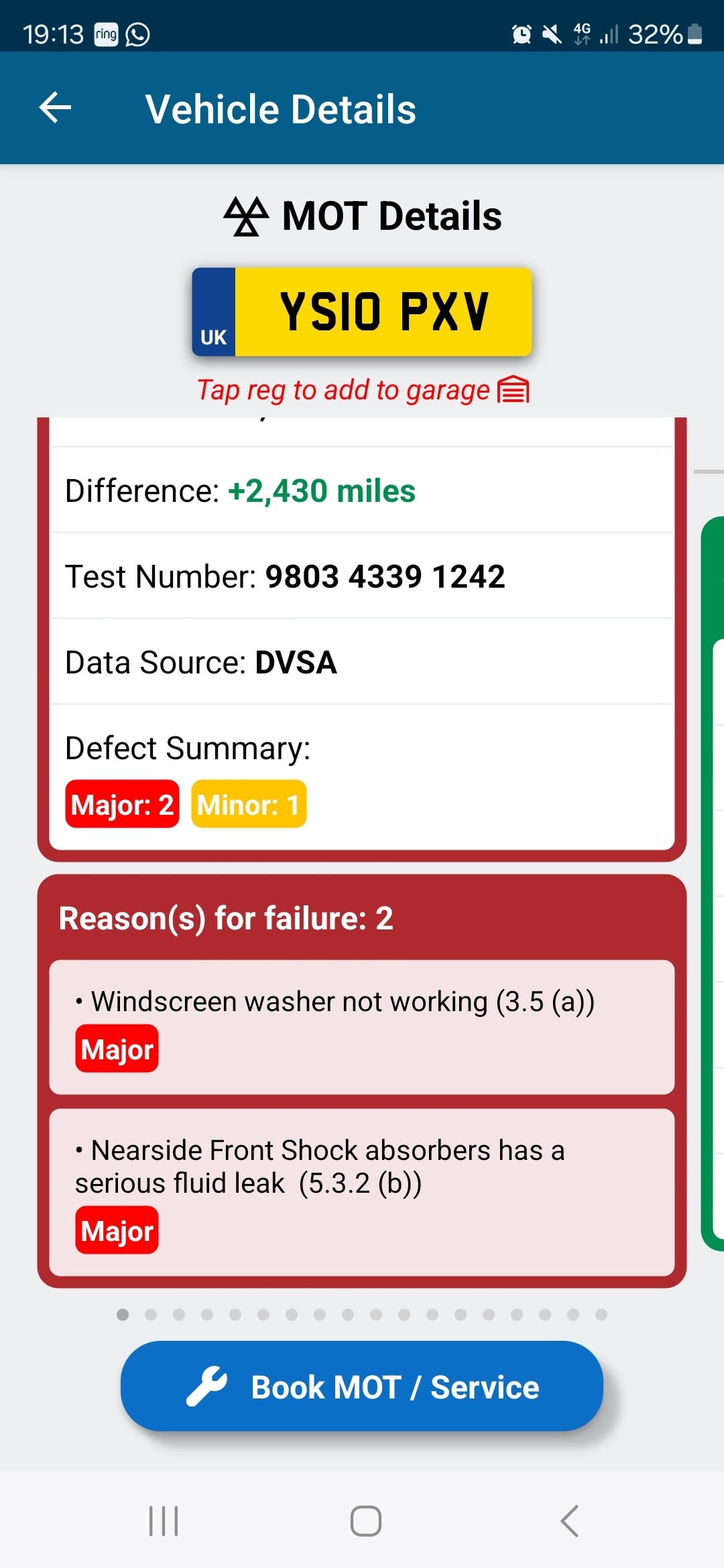Book MOT / Service
This screenshot has height=1568, width=724.
(362, 1386)
